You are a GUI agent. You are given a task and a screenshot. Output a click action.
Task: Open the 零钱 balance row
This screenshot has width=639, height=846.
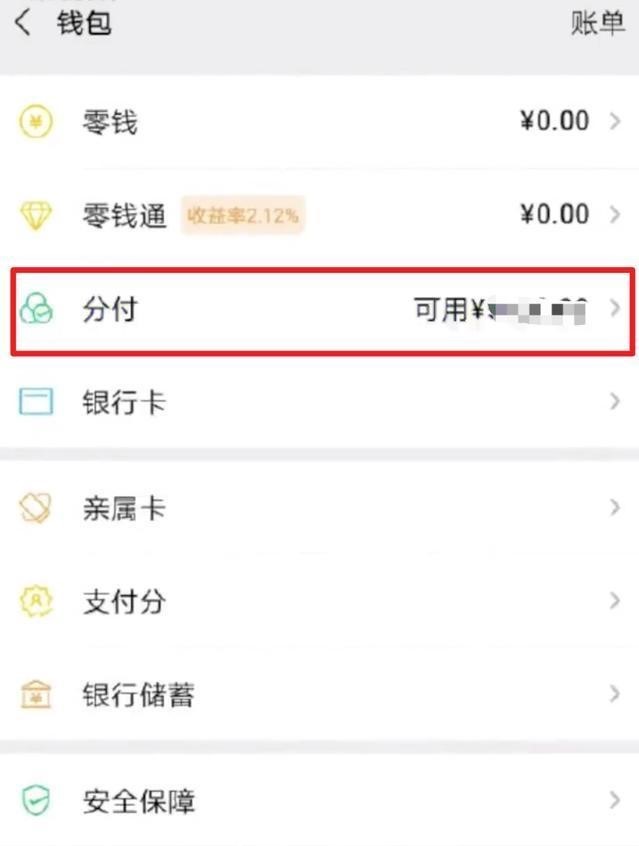[x=319, y=123]
